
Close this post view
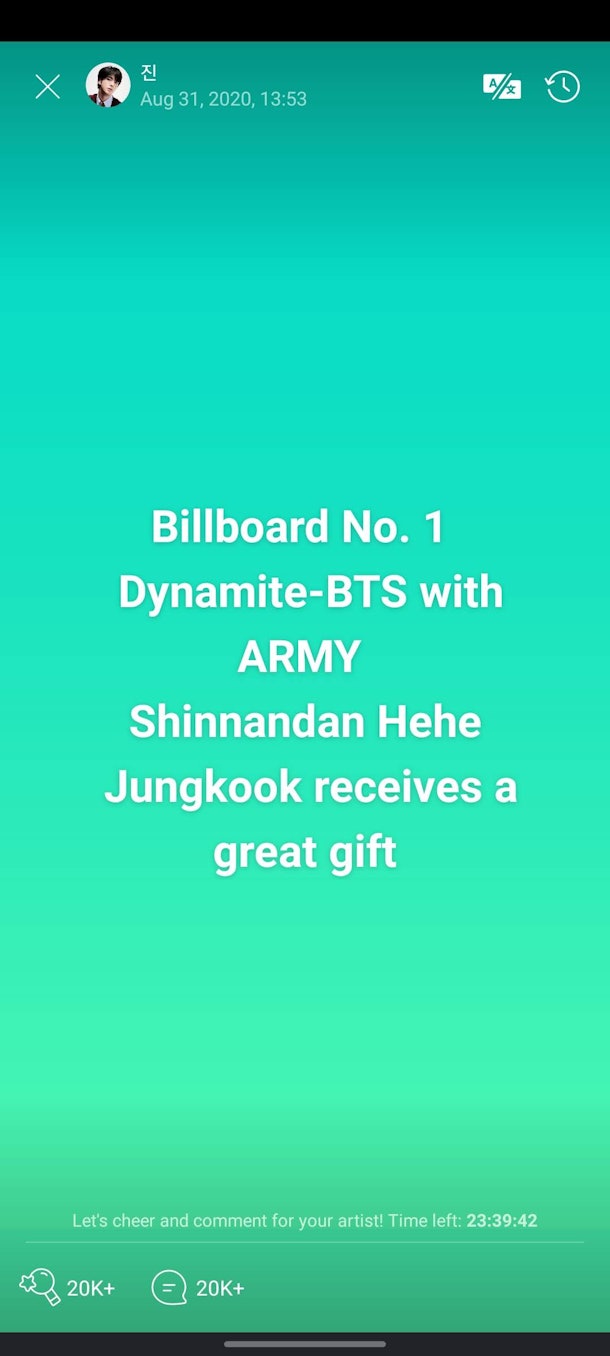(x=47, y=87)
